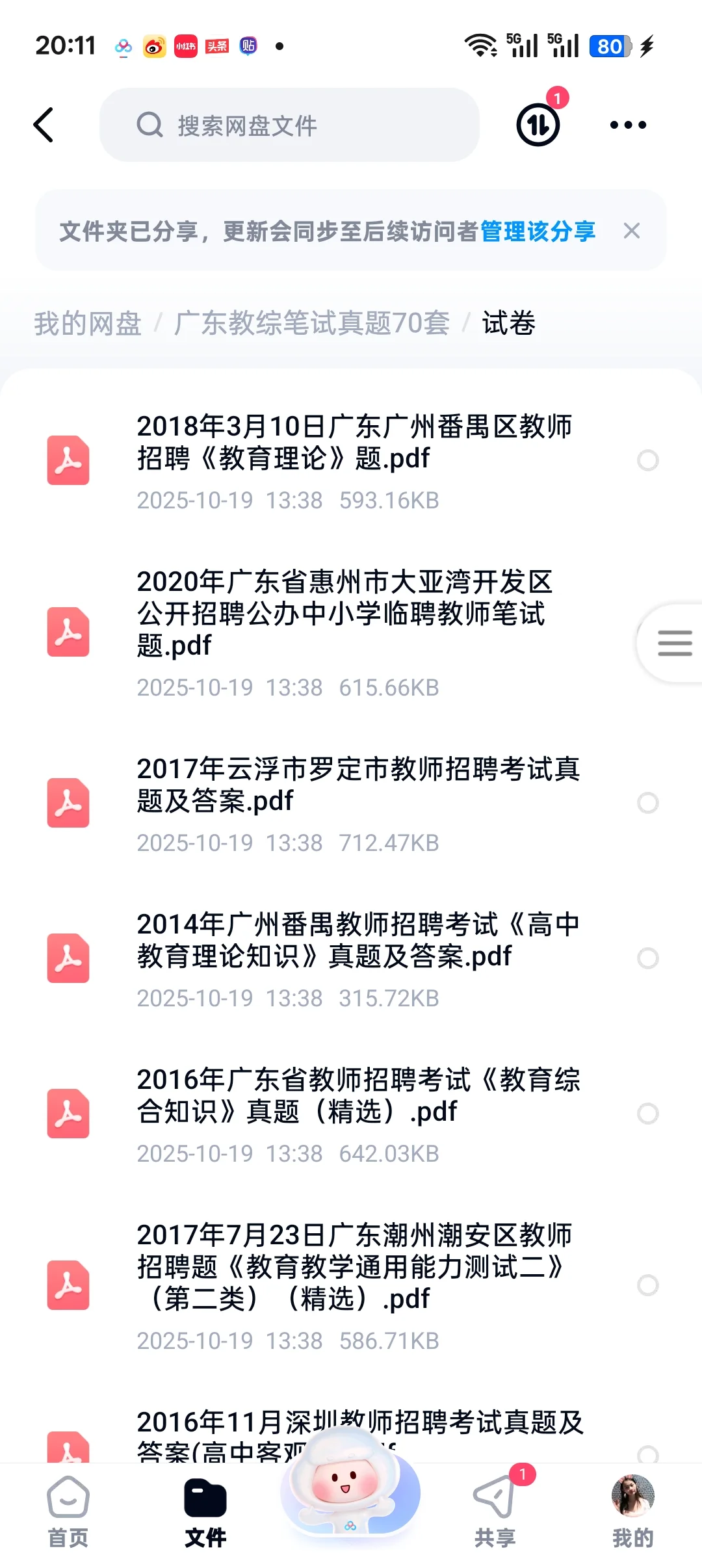Navigate to 我的网盘 in the breadcrumb
Screen dimensions: 702x1568
tap(88, 323)
